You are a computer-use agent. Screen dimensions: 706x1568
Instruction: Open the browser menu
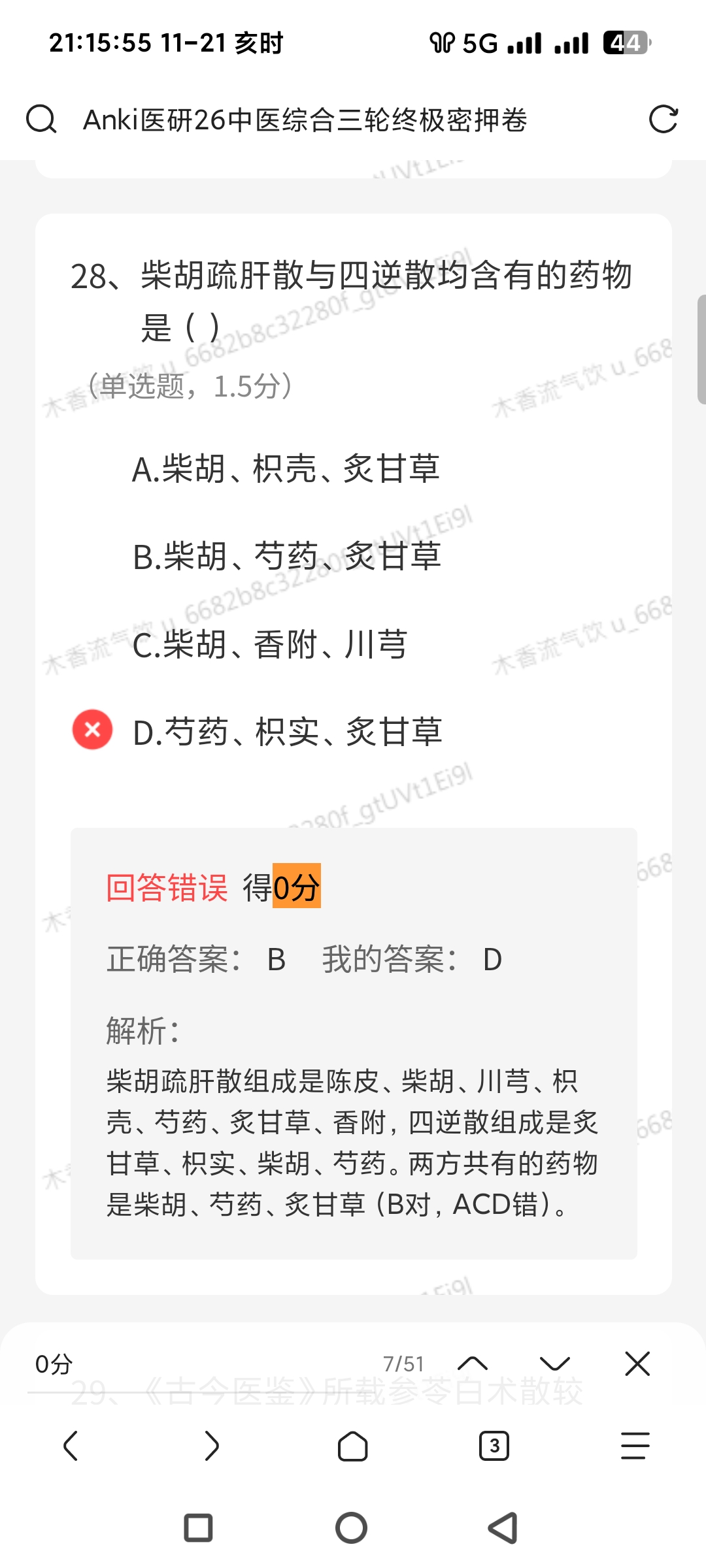(x=635, y=1446)
